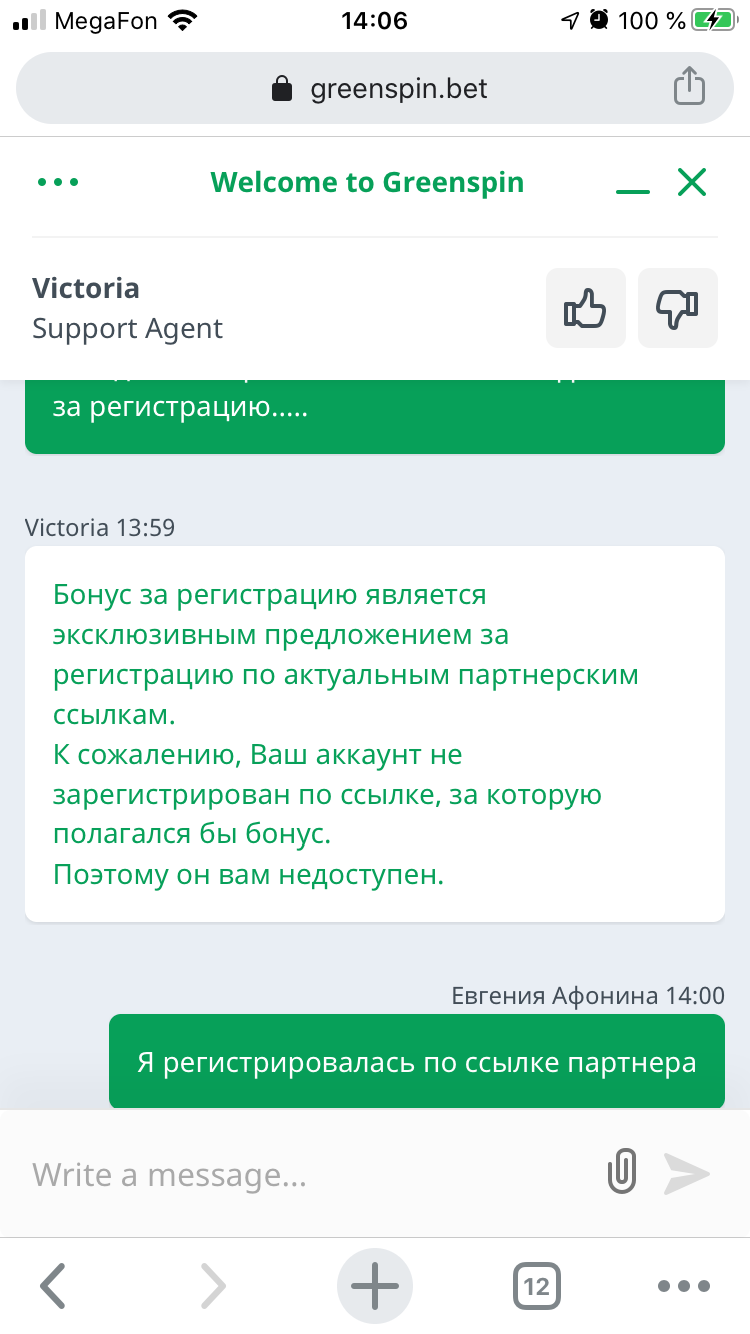The image size is (750, 1334).
Task: Close the Greenspin support chat
Action: (x=692, y=182)
